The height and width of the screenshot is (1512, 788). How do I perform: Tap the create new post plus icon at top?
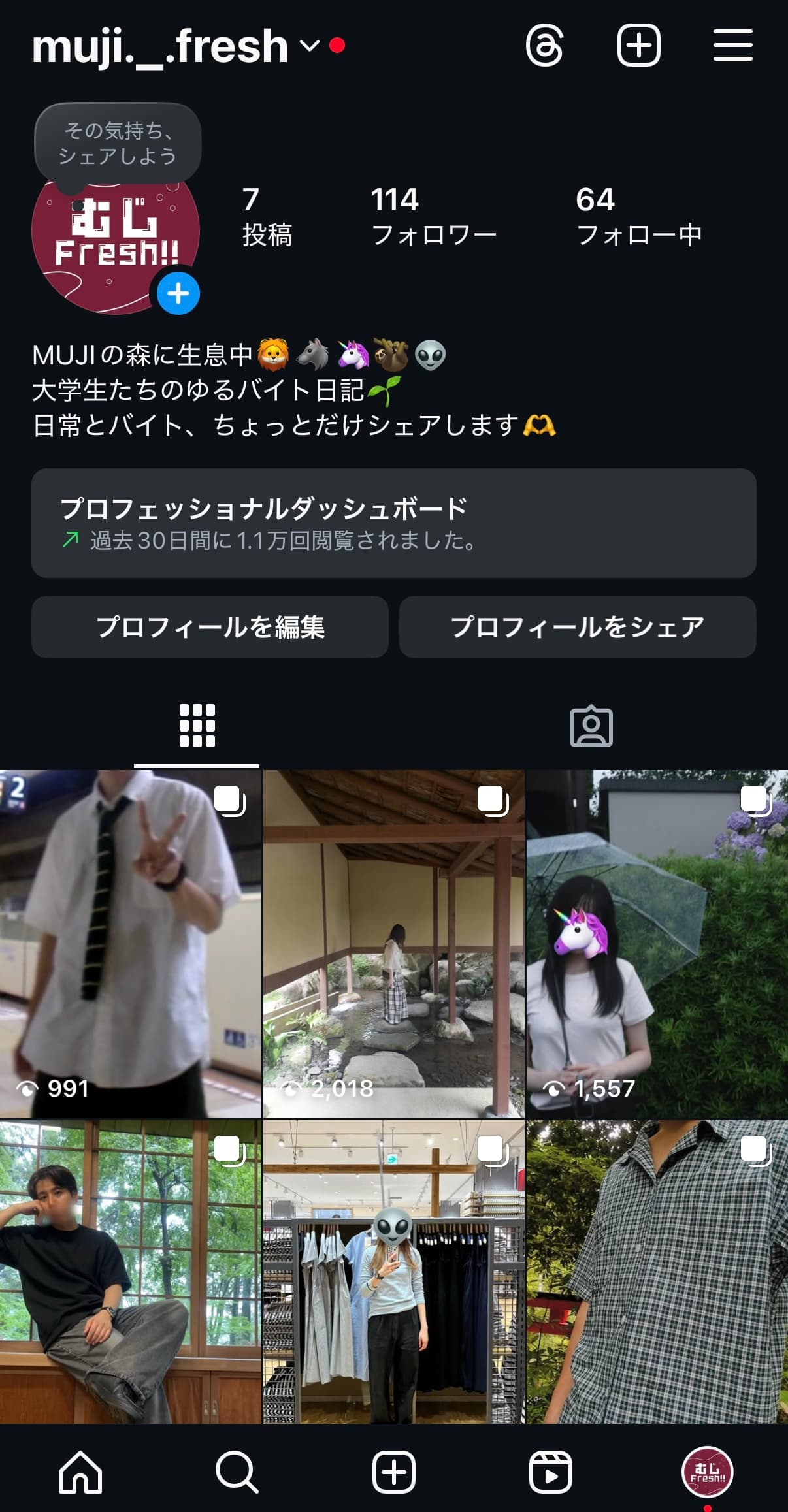point(638,46)
